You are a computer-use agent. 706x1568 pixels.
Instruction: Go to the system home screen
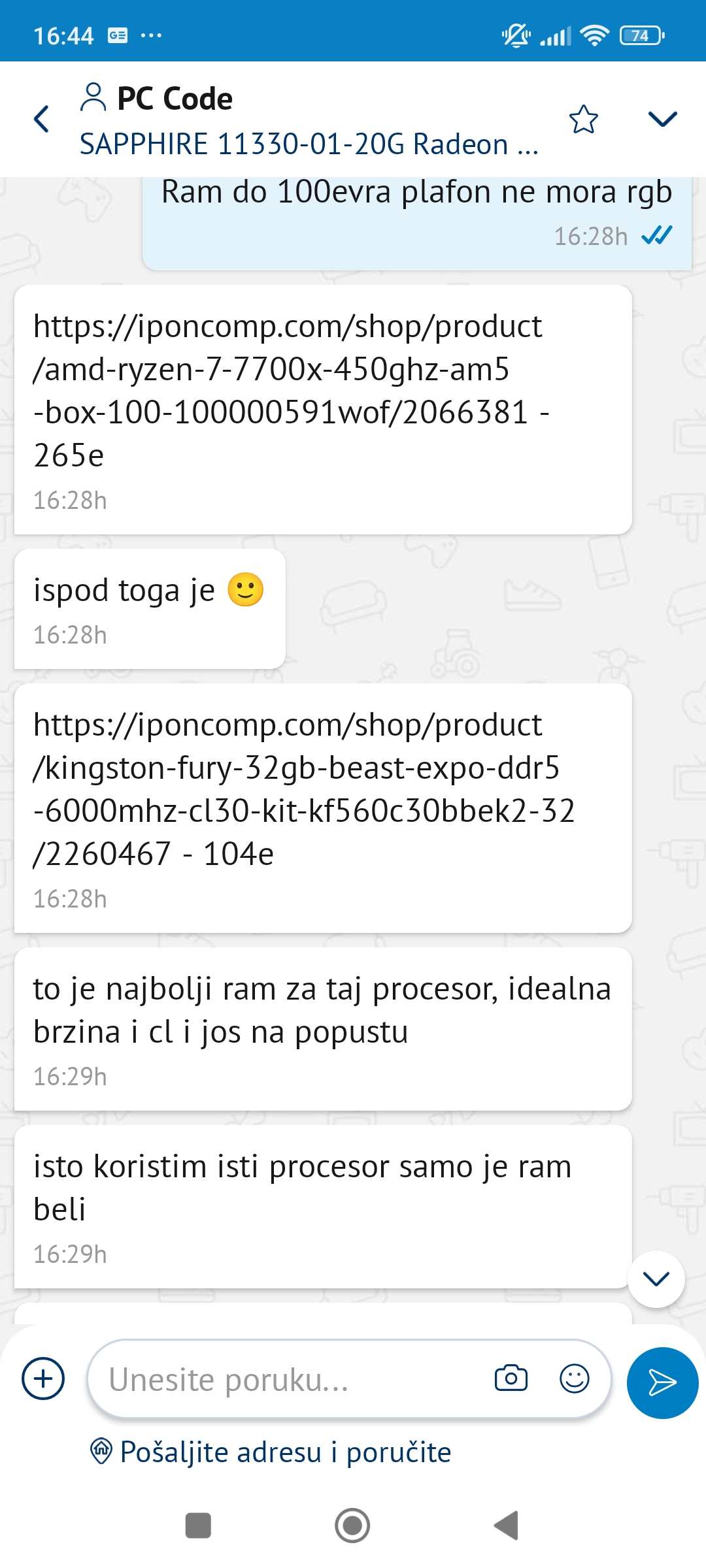352,1526
